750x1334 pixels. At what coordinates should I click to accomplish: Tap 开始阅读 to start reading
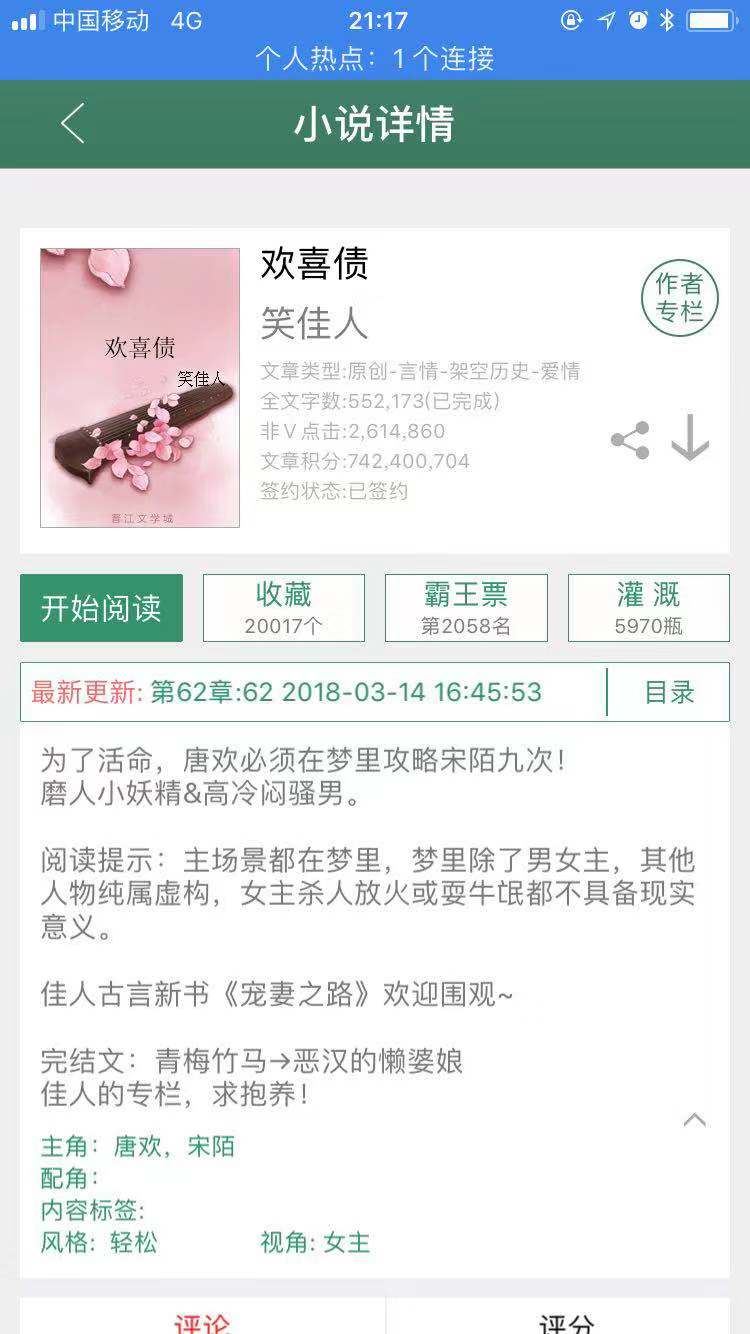tap(101, 608)
